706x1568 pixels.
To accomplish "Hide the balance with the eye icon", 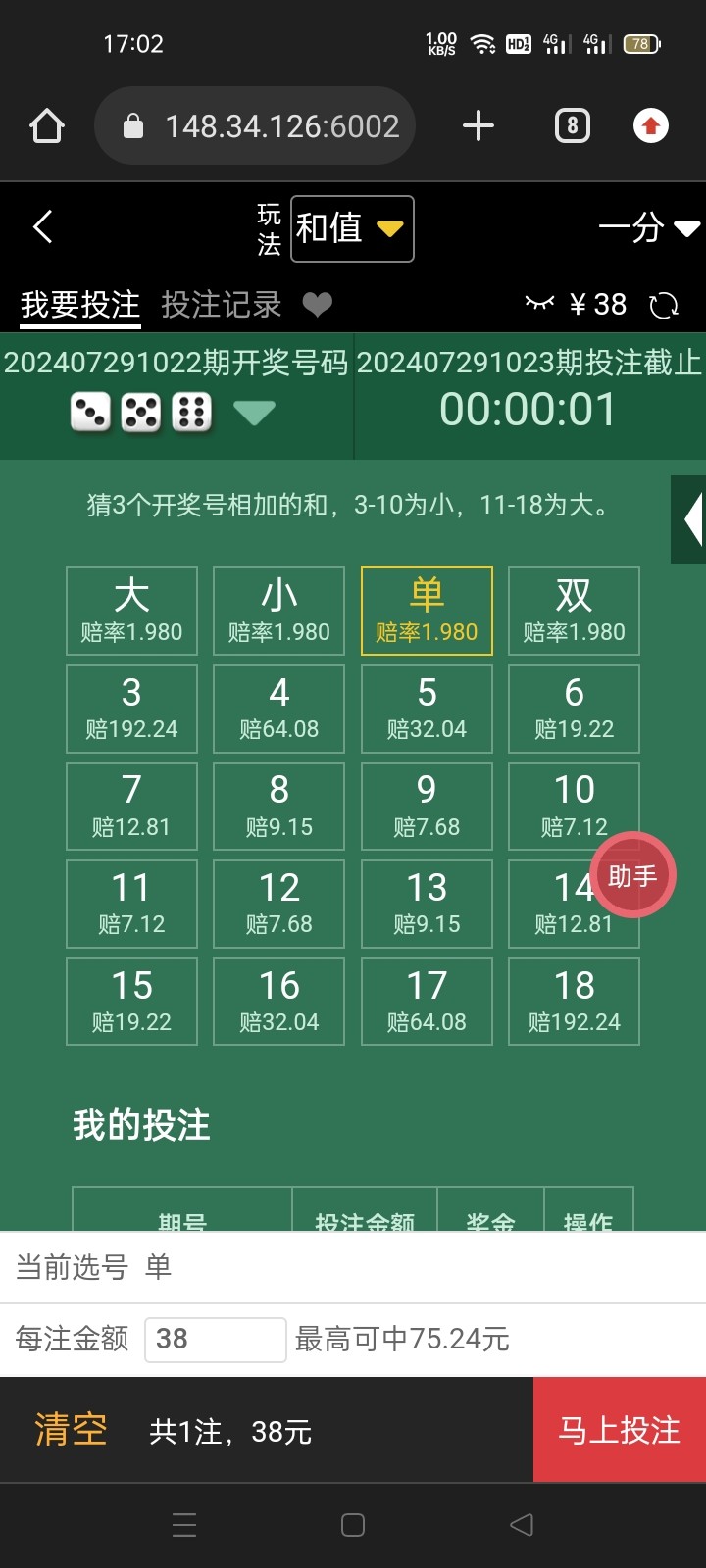I will (x=539, y=304).
